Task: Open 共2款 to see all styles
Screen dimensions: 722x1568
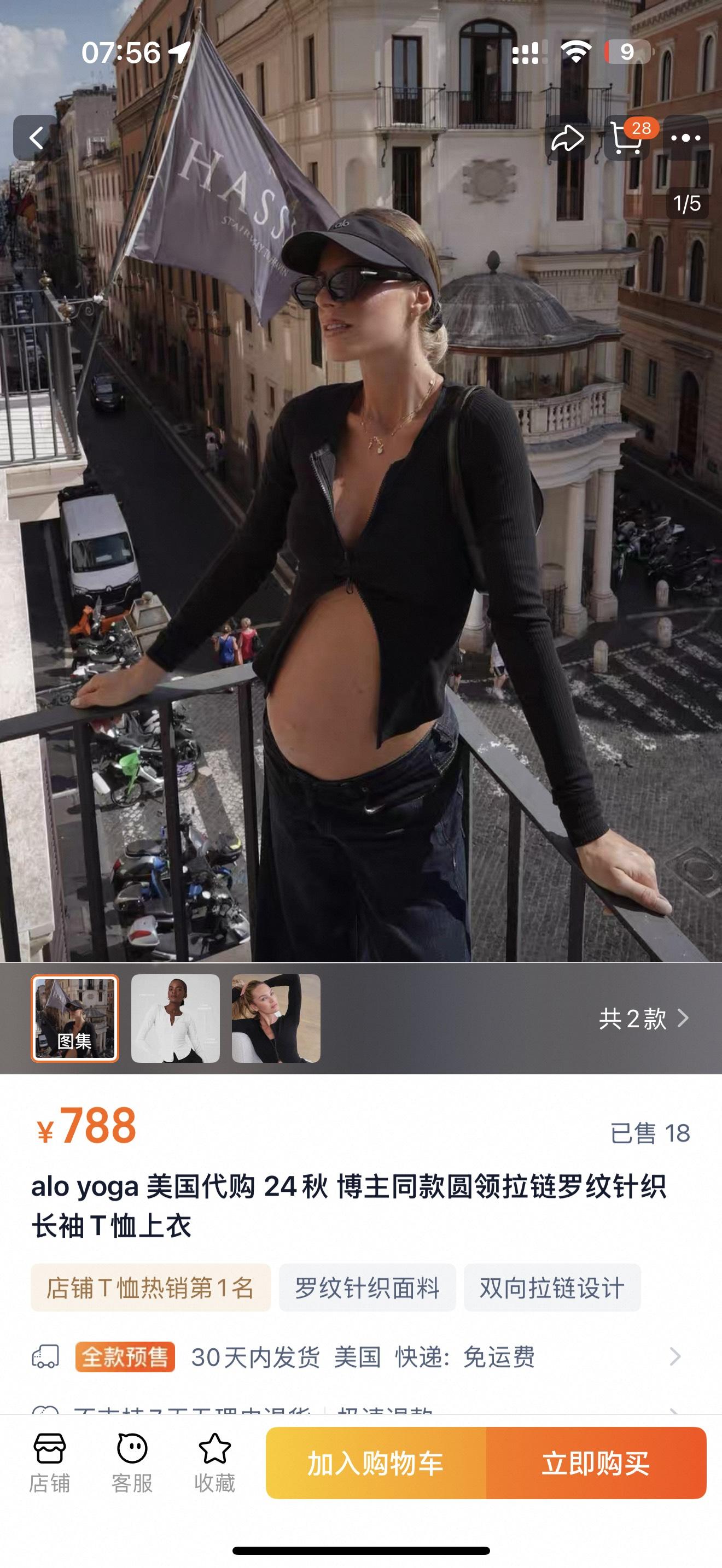Action: pos(643,1019)
